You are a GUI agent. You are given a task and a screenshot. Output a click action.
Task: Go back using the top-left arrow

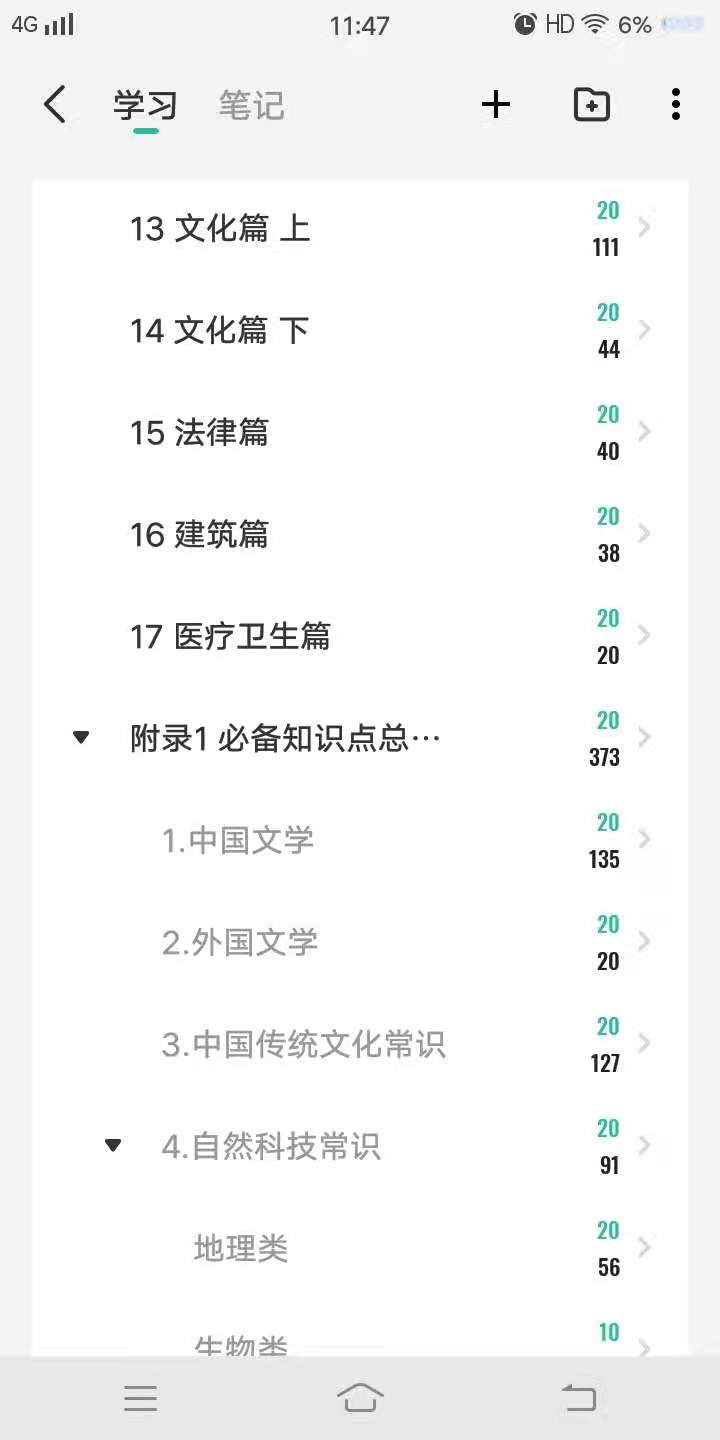point(55,104)
